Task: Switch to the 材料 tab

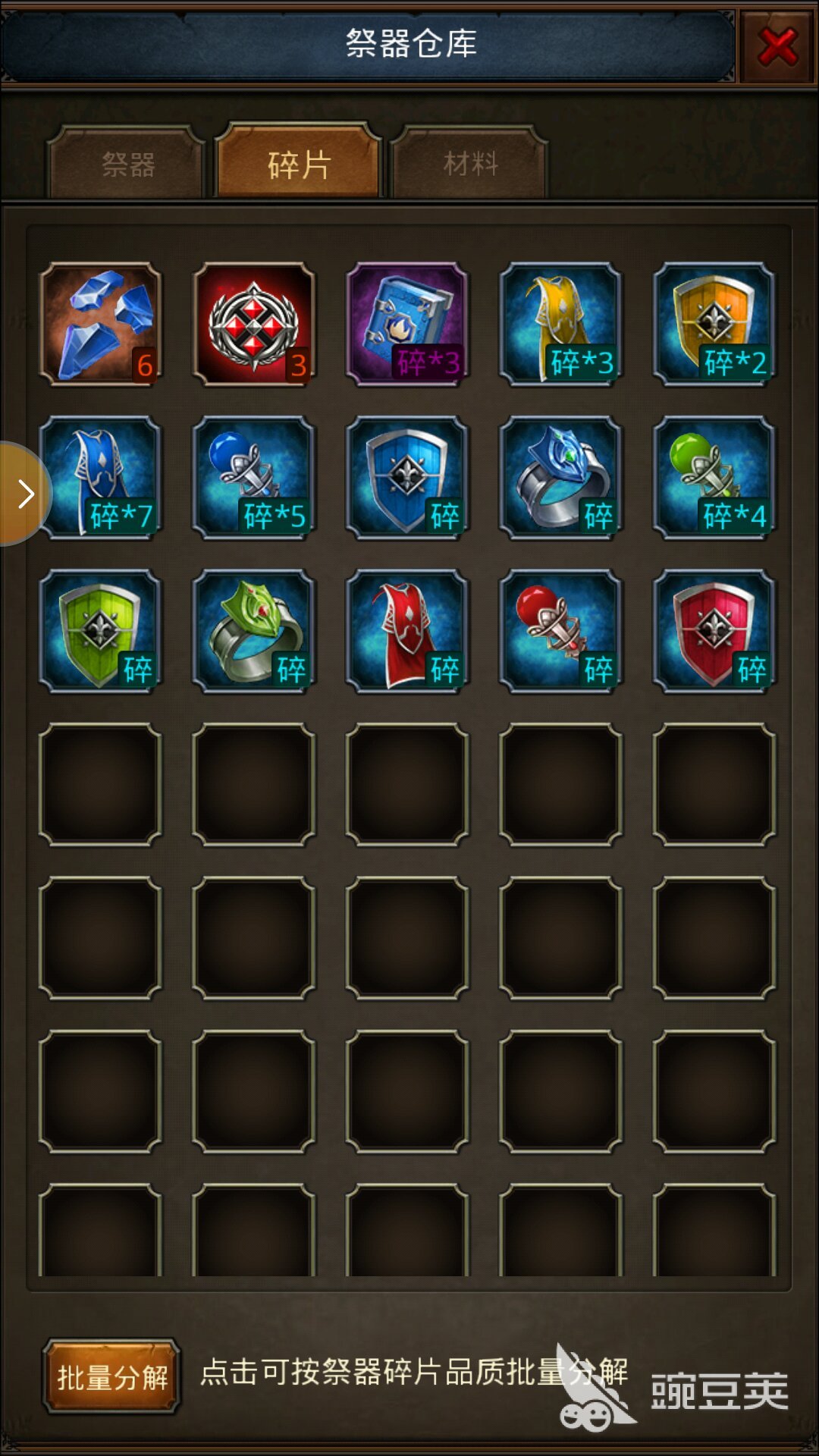Action: coord(470,164)
